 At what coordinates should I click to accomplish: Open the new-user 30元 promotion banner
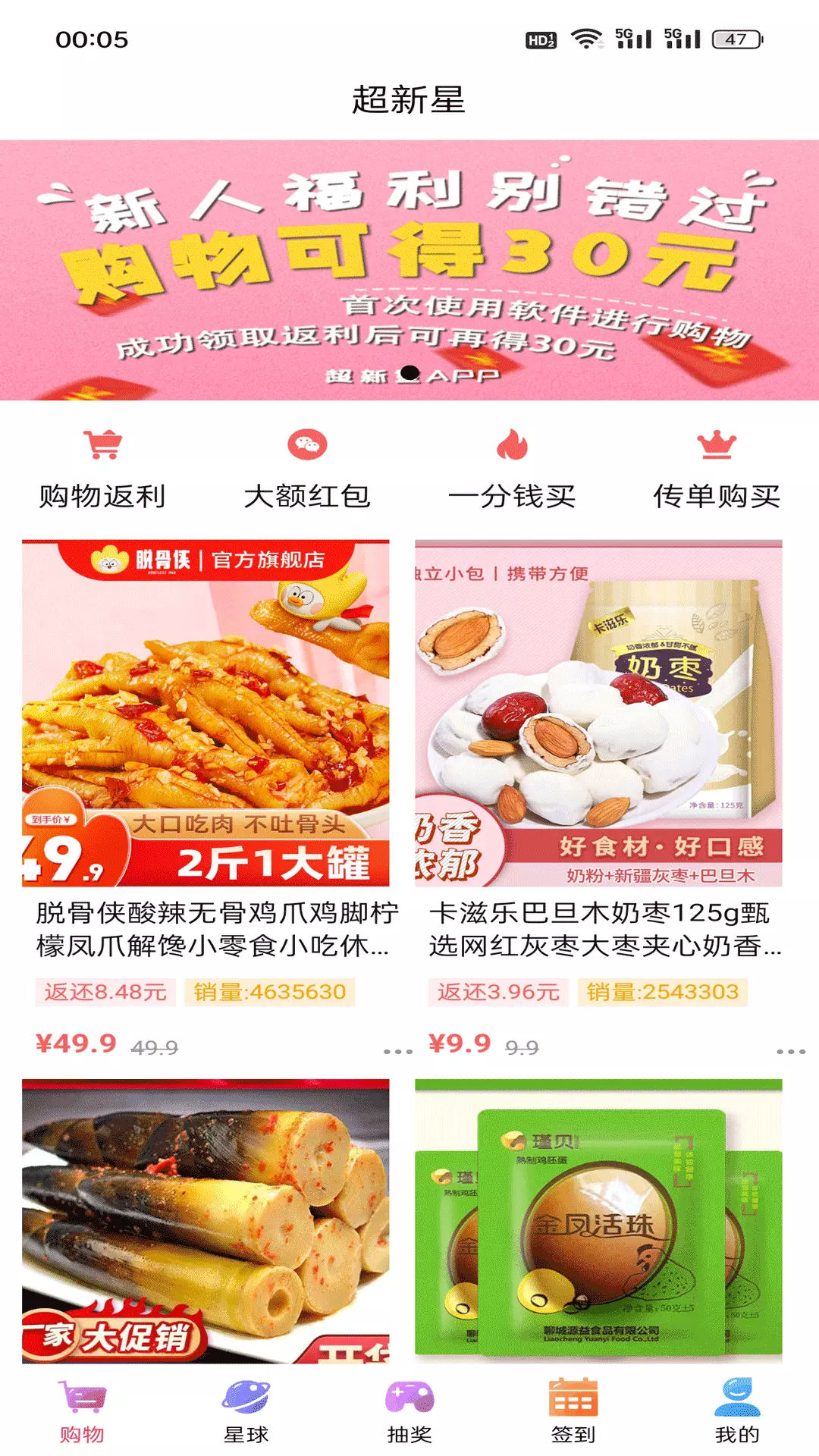click(x=409, y=270)
